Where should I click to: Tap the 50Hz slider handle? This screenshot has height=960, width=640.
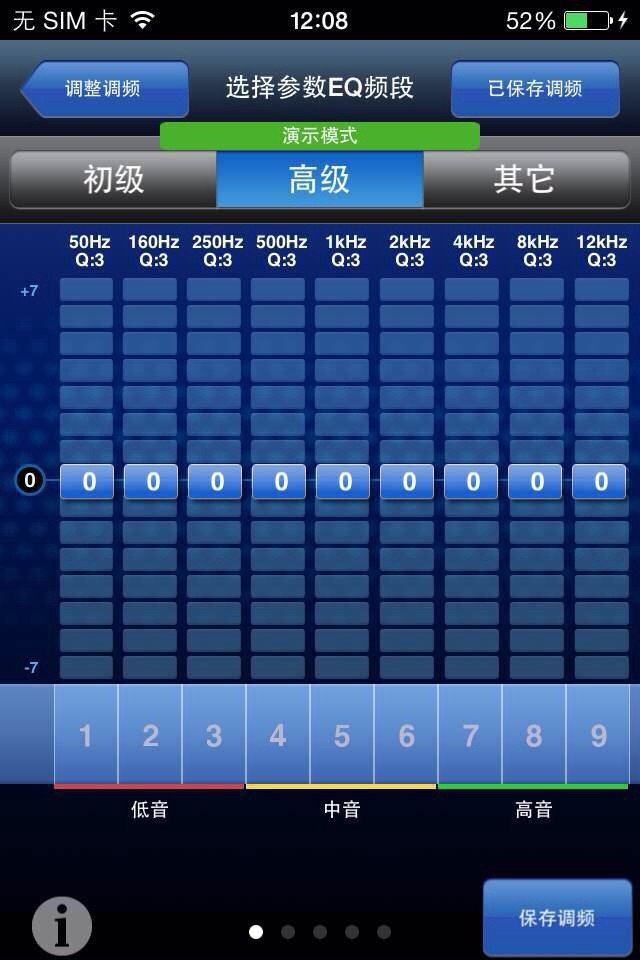89,482
